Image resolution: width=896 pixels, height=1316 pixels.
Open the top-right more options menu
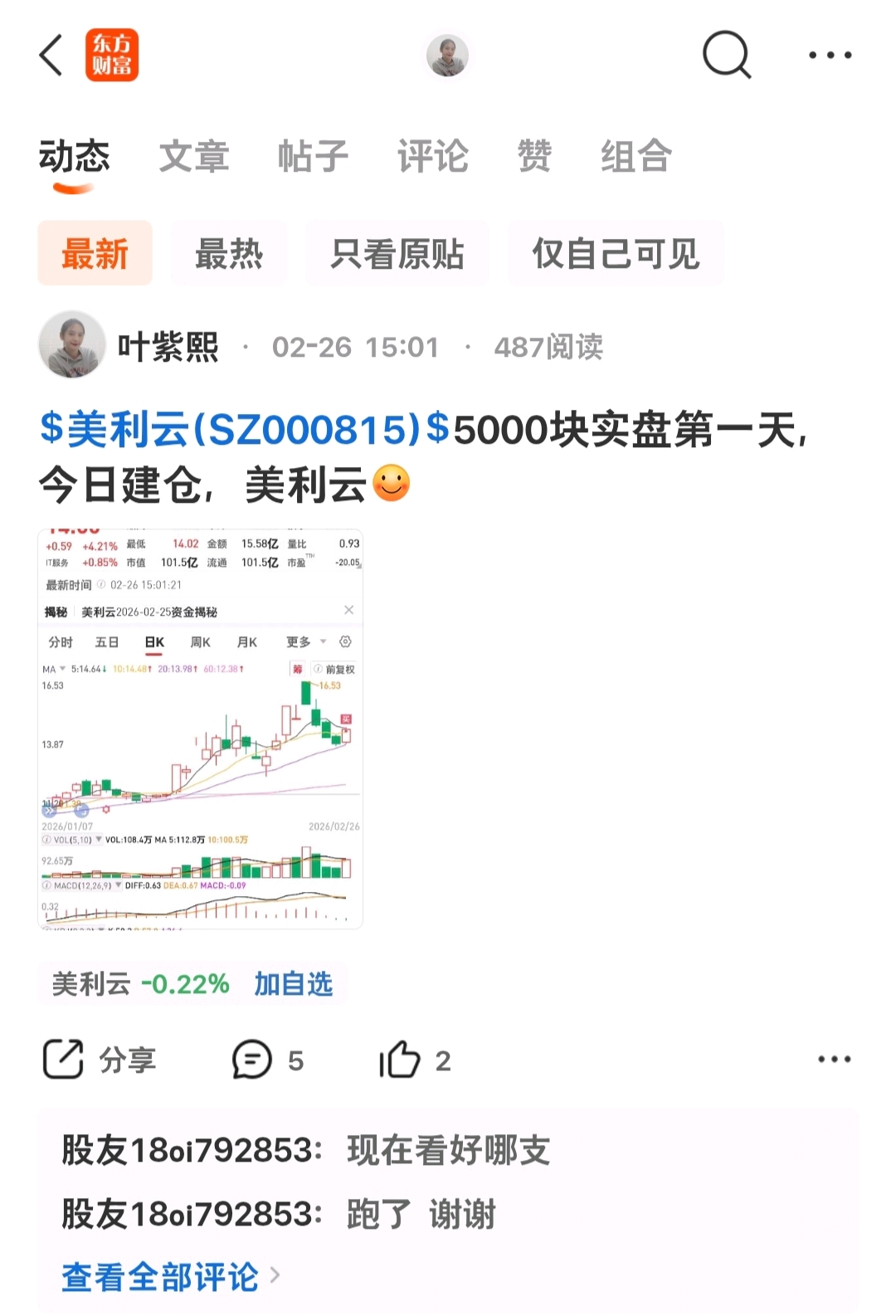coord(831,55)
